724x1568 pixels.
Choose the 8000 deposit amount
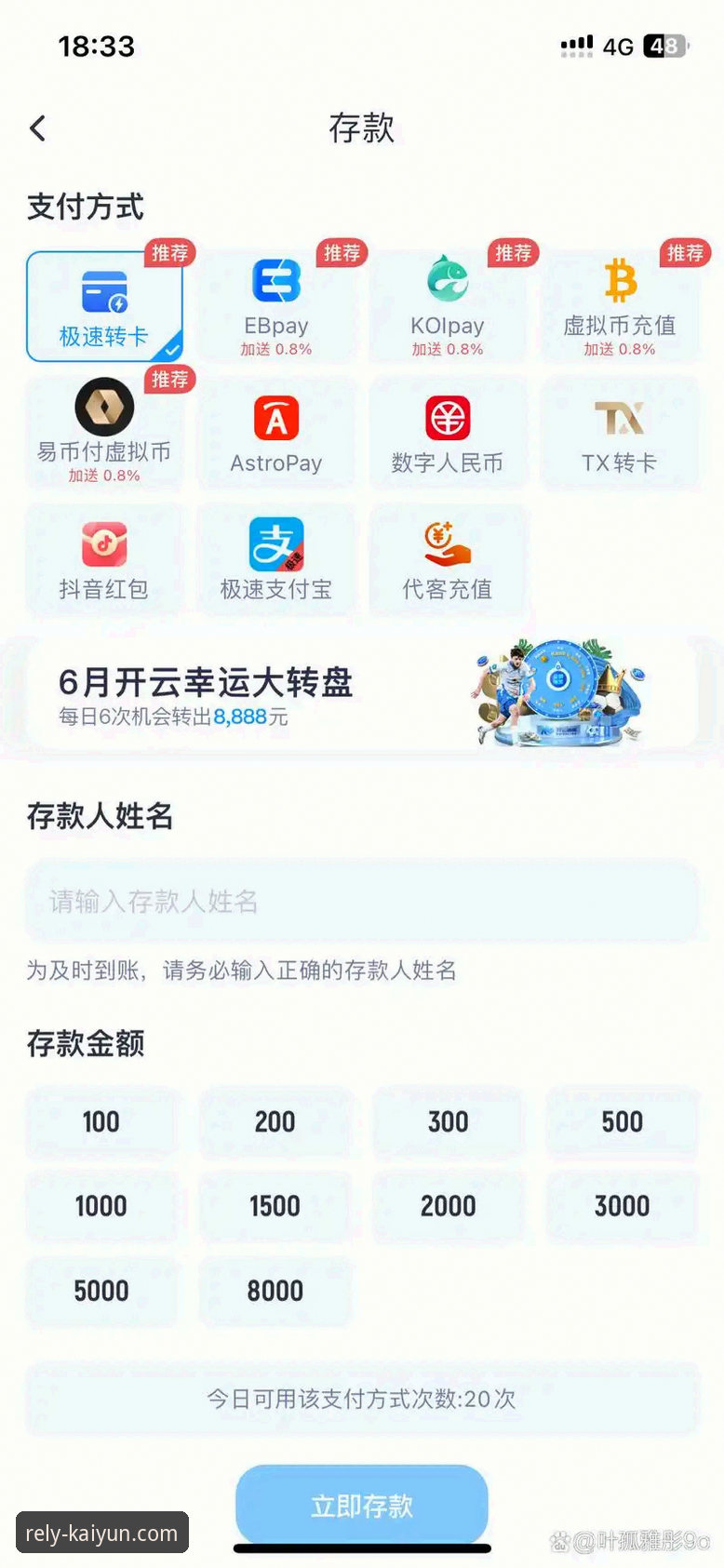click(x=275, y=1292)
